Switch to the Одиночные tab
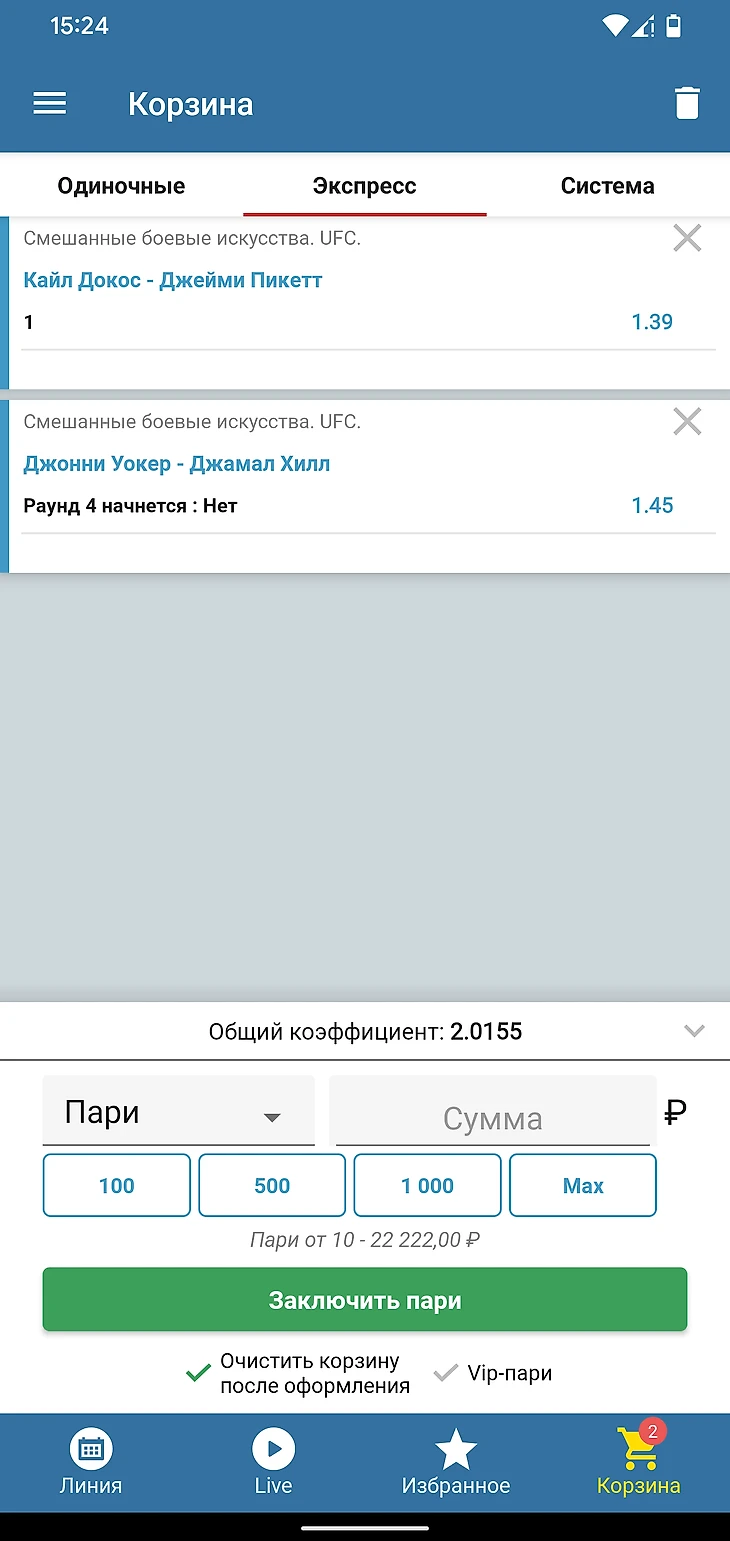This screenshot has width=730, height=1541. [x=121, y=186]
